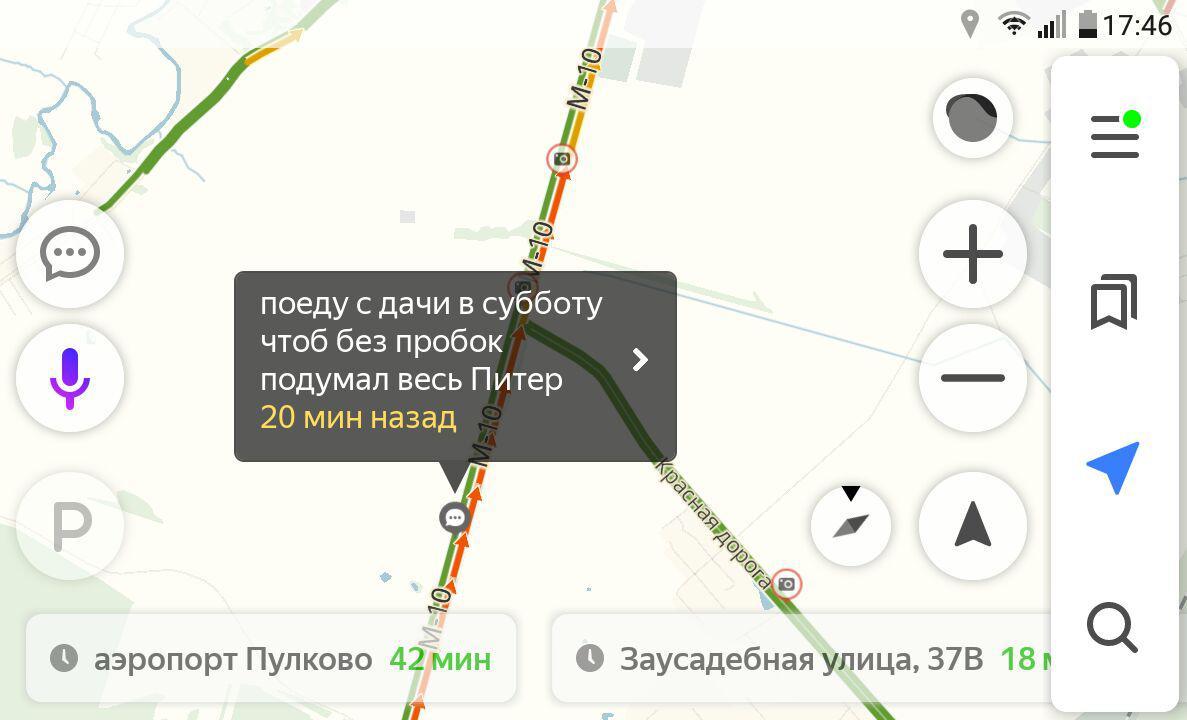Open traffic level indicator button
Viewport: 1187px width, 720px height.
[972, 118]
